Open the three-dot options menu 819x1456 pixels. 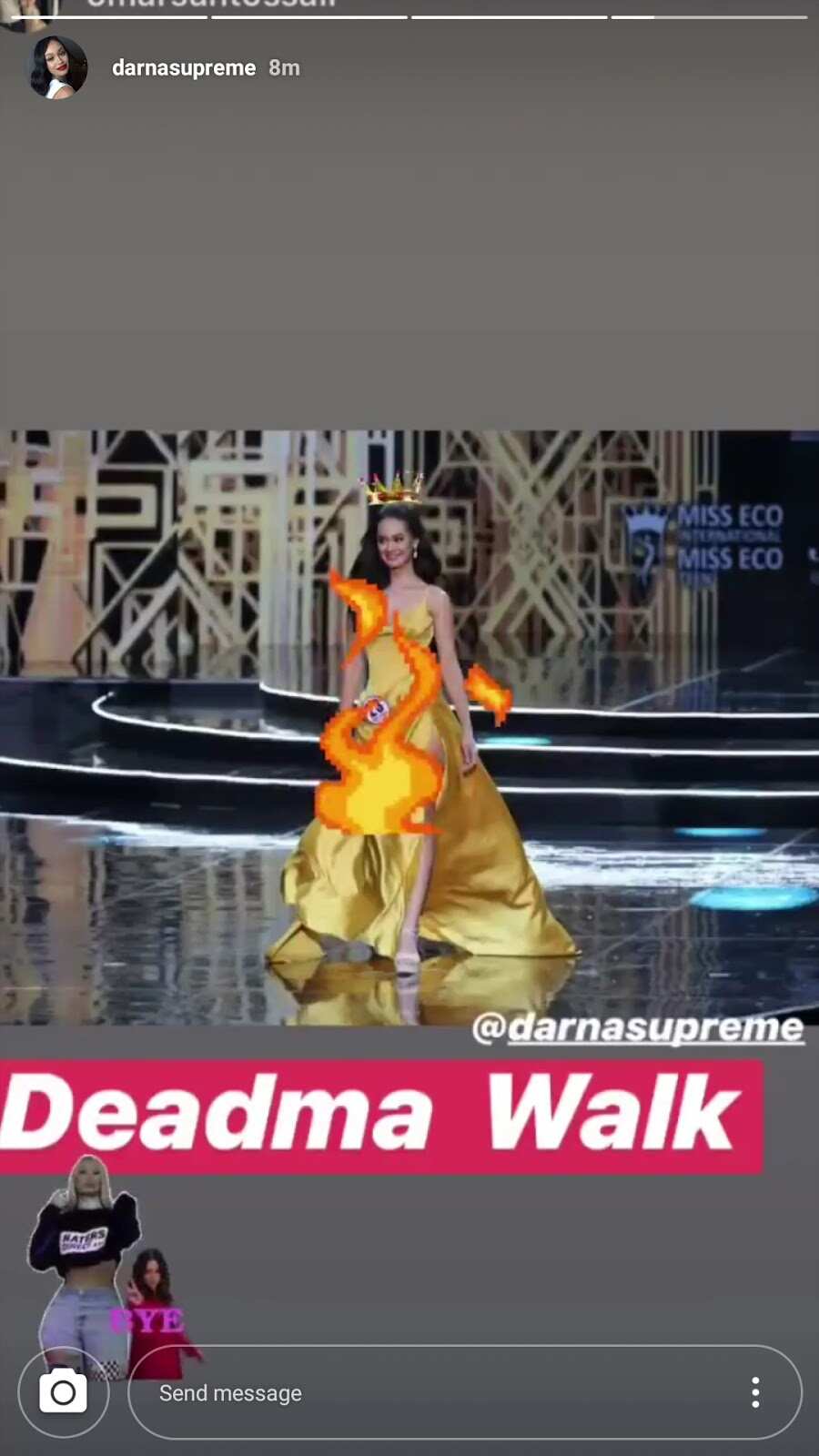point(755,1392)
